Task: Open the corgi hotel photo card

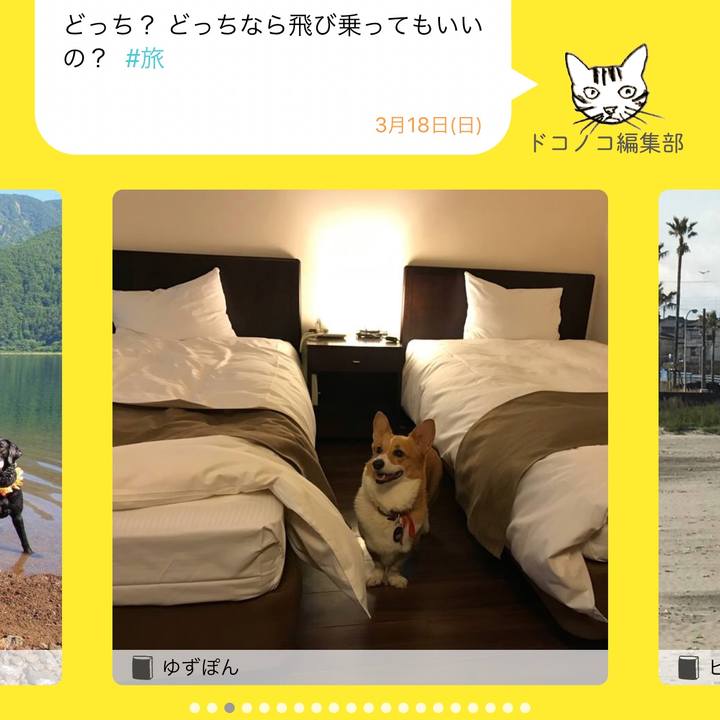Action: 360,420
